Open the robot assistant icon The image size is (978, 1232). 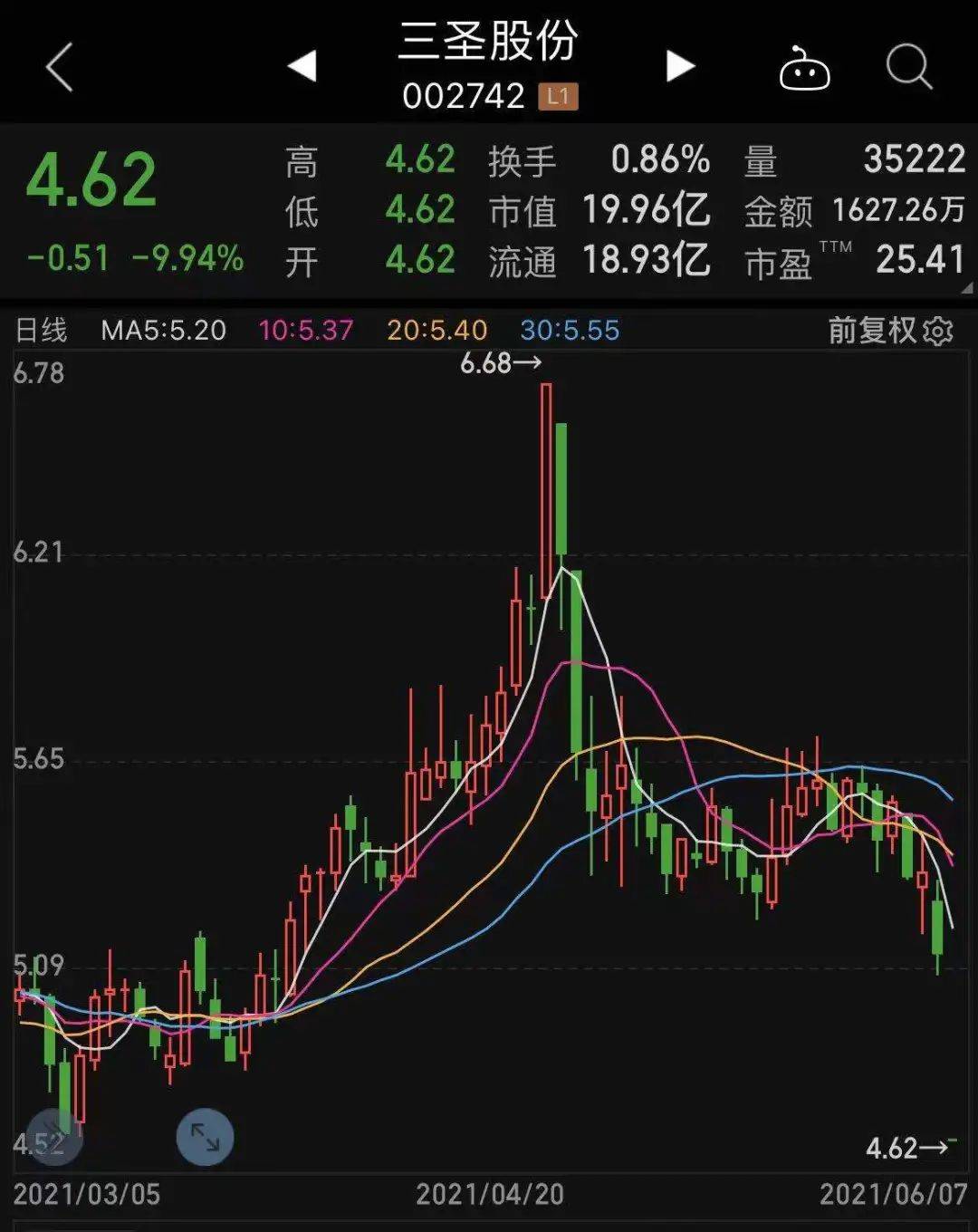(x=804, y=68)
